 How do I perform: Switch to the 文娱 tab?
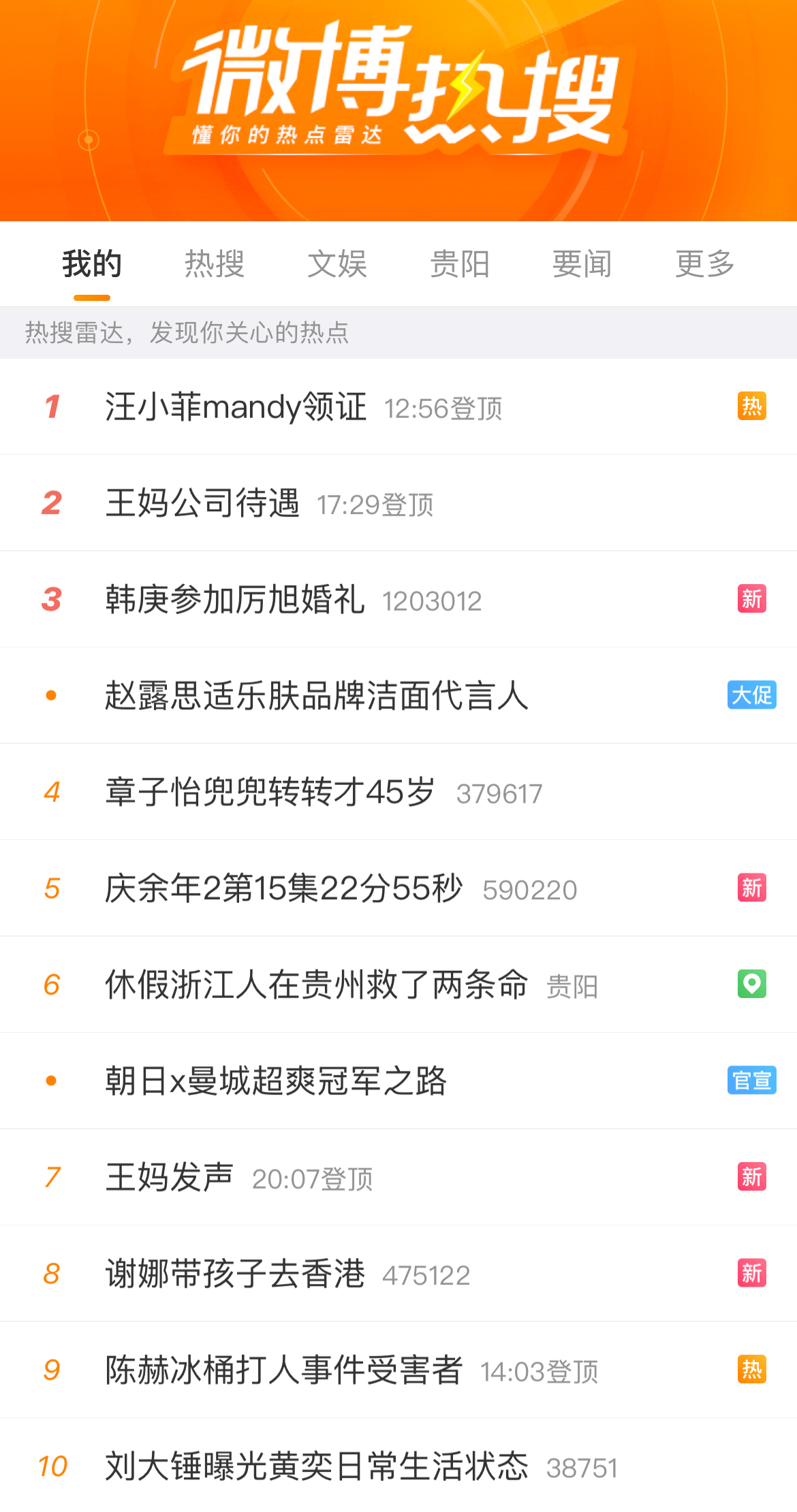tap(337, 263)
